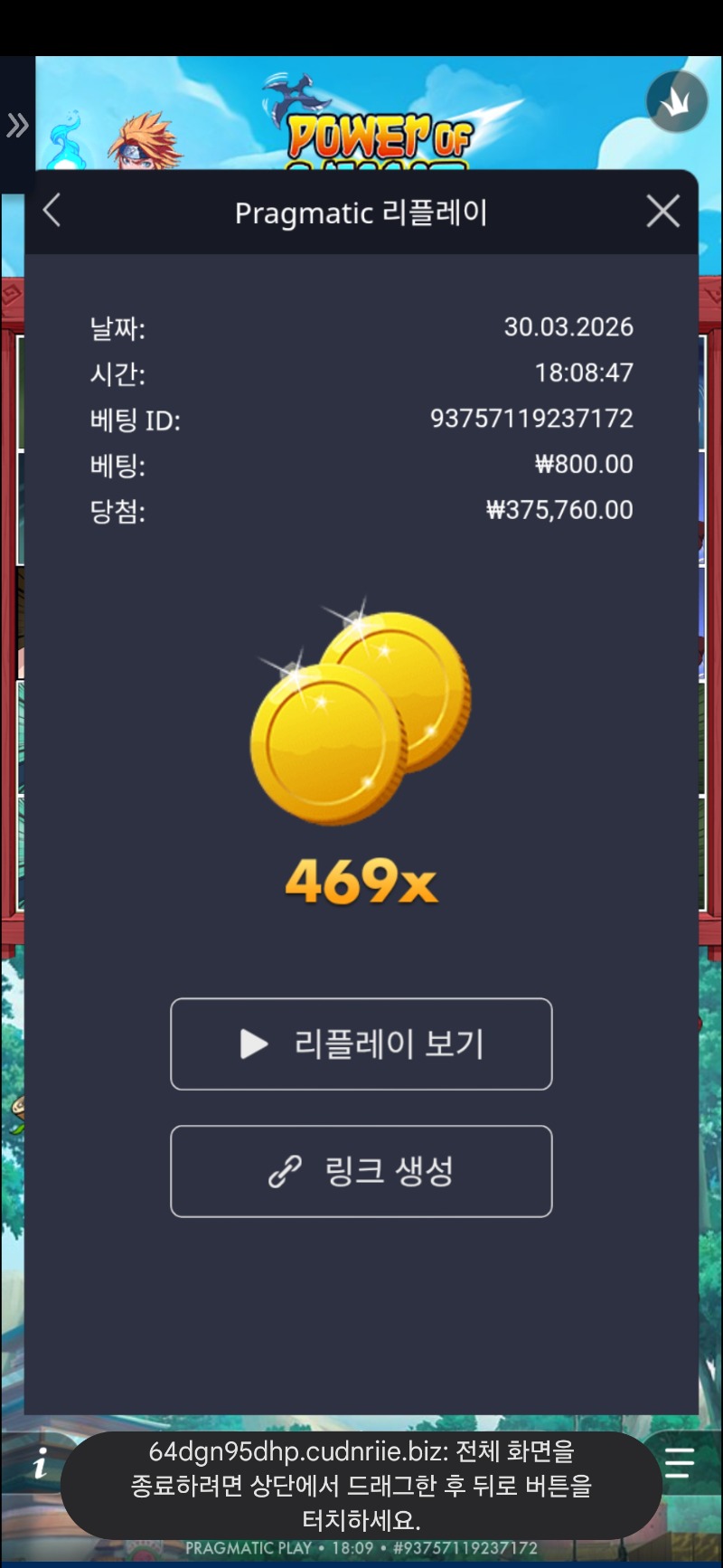Open the game info button

point(40,1463)
